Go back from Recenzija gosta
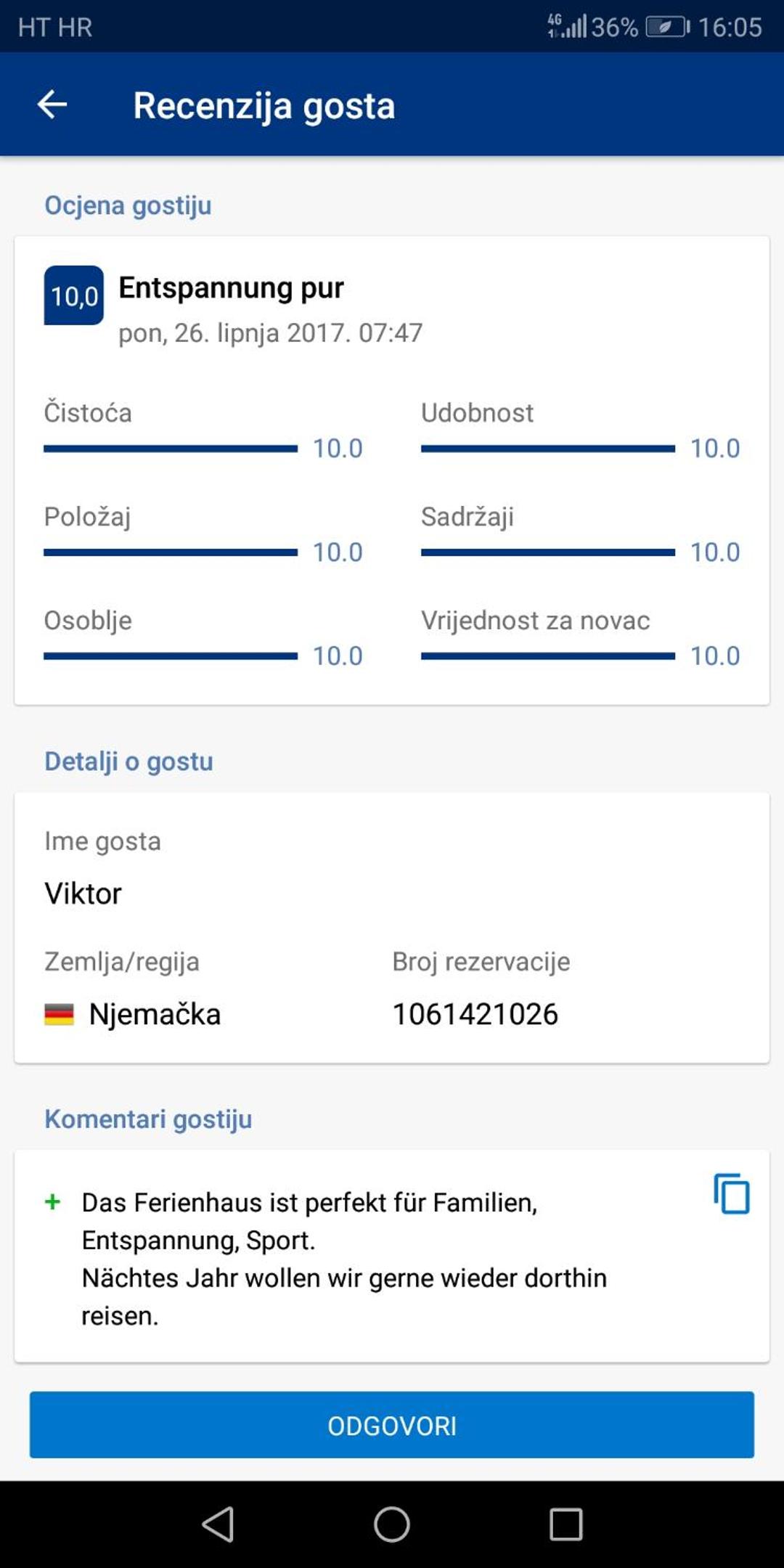Image resolution: width=784 pixels, height=1568 pixels. click(52, 105)
